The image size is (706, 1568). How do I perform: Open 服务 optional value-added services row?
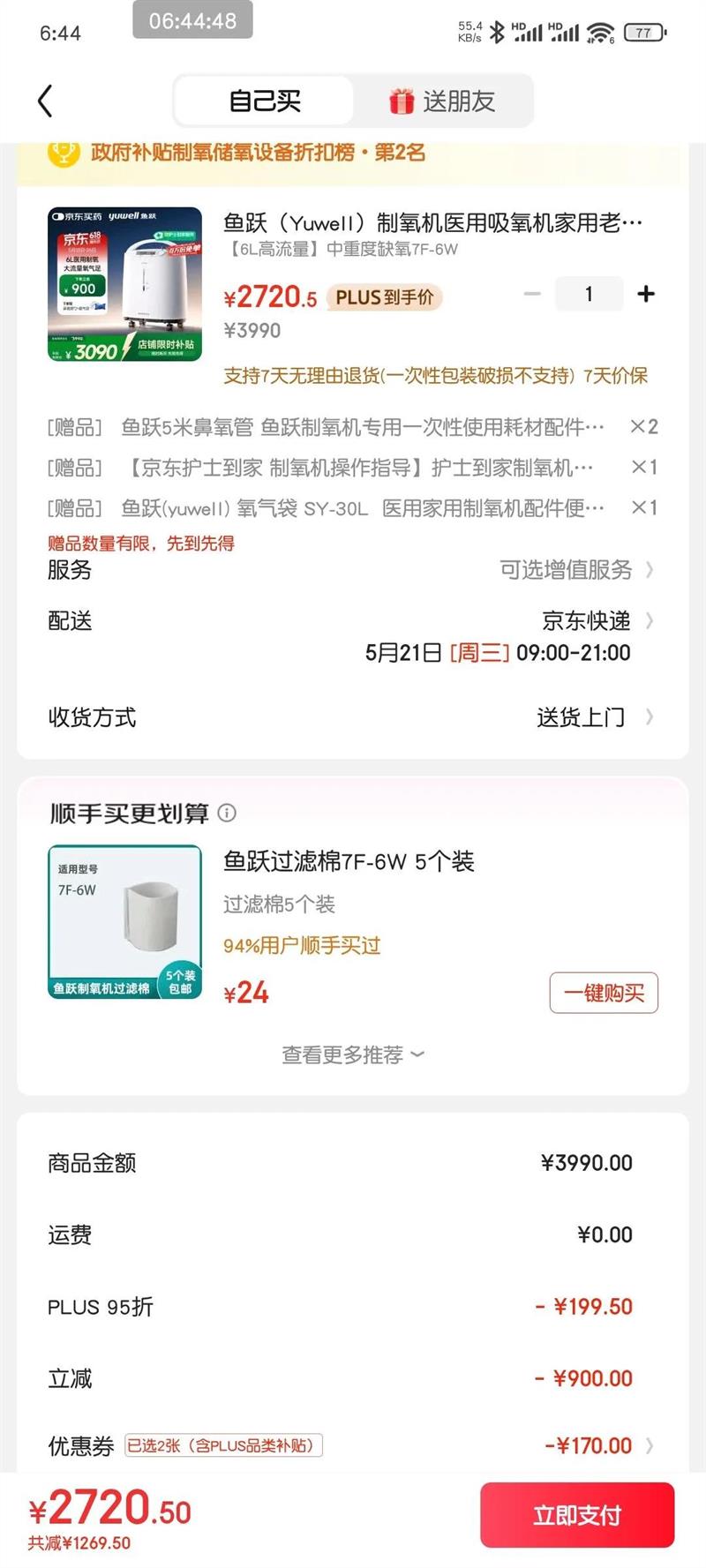tap(575, 570)
